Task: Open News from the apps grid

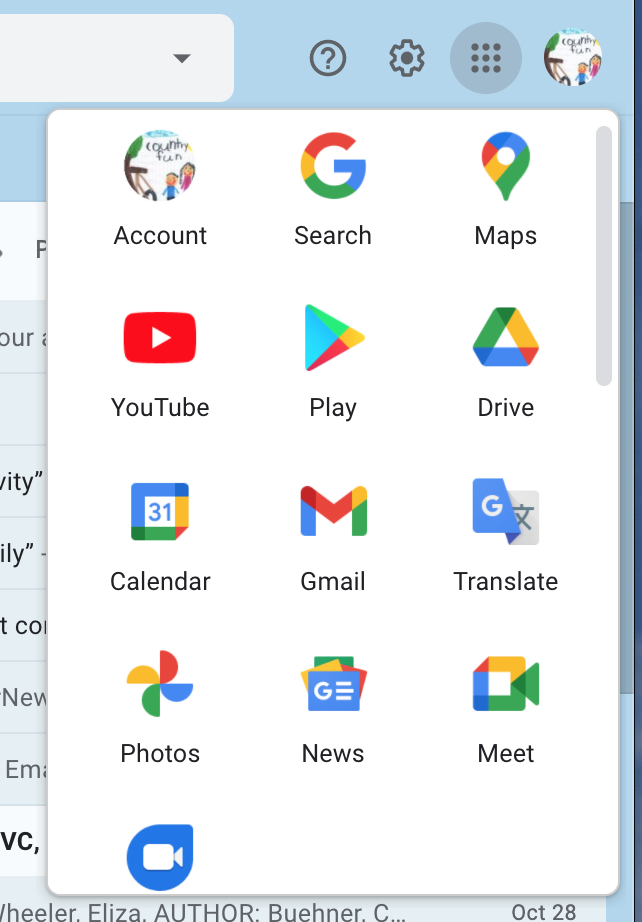Action: pos(333,707)
